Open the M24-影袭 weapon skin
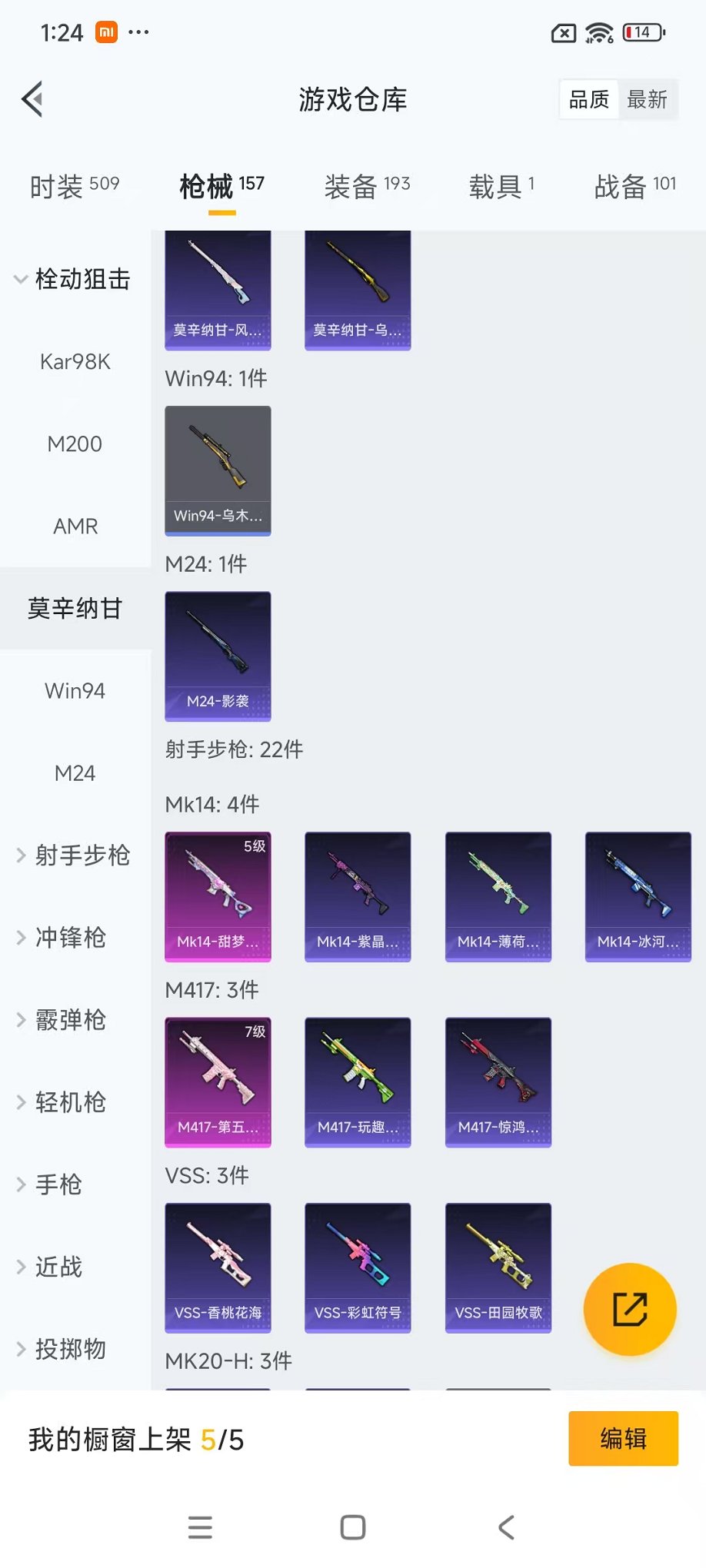The height and width of the screenshot is (1568, 706). point(218,656)
